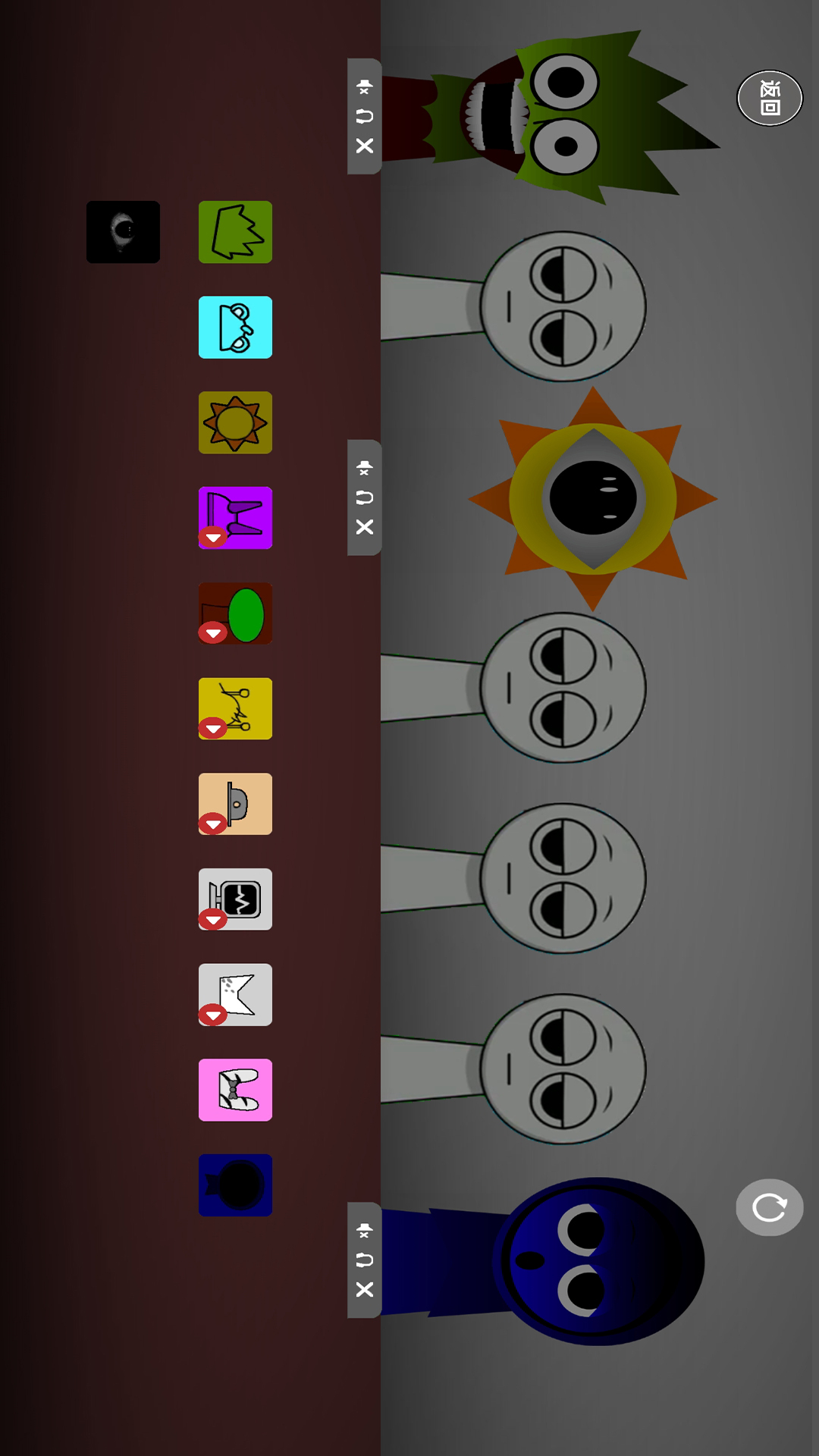Choose the cyan character icon
This screenshot has height=1456, width=819.
235,328
